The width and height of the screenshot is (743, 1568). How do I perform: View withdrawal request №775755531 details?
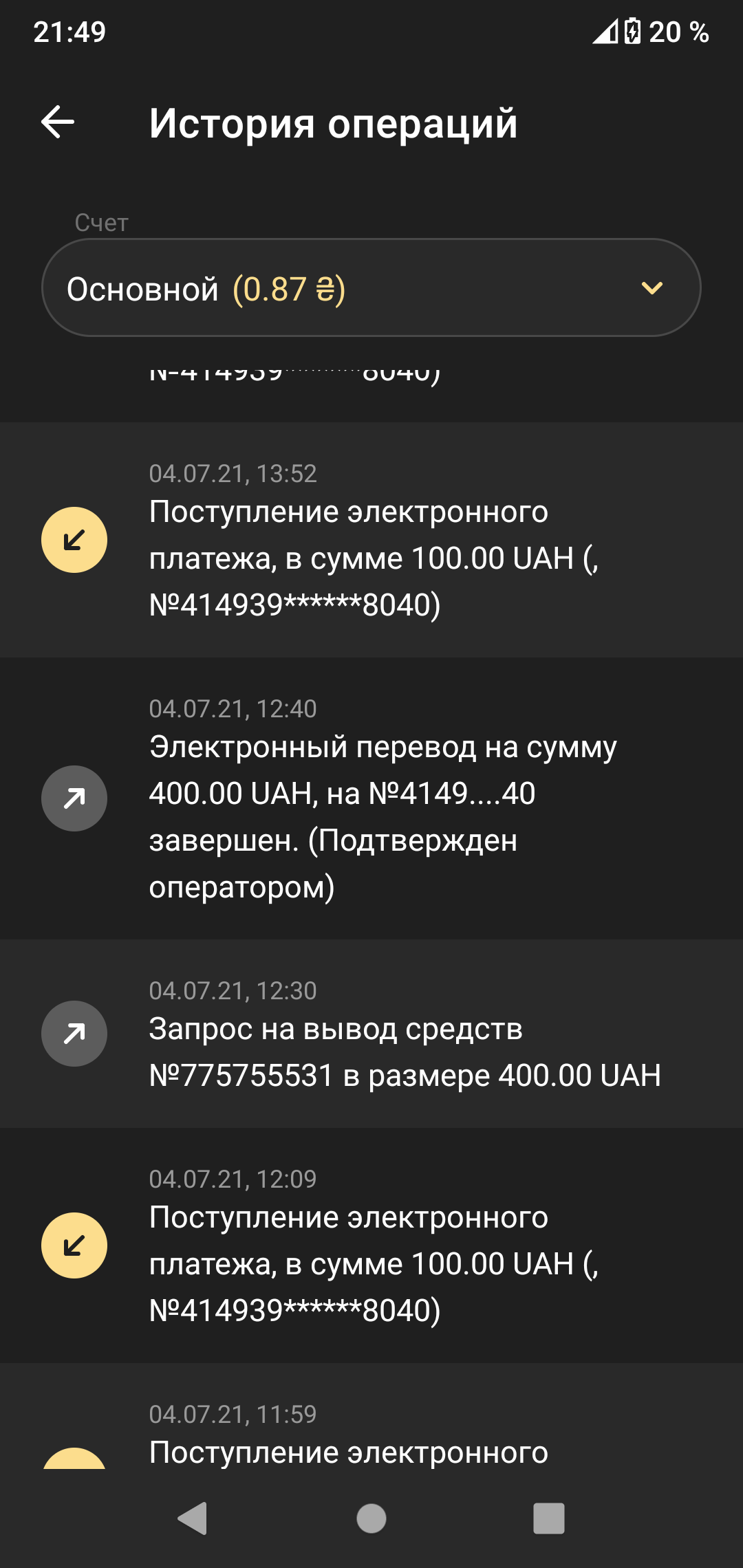coord(371,1034)
